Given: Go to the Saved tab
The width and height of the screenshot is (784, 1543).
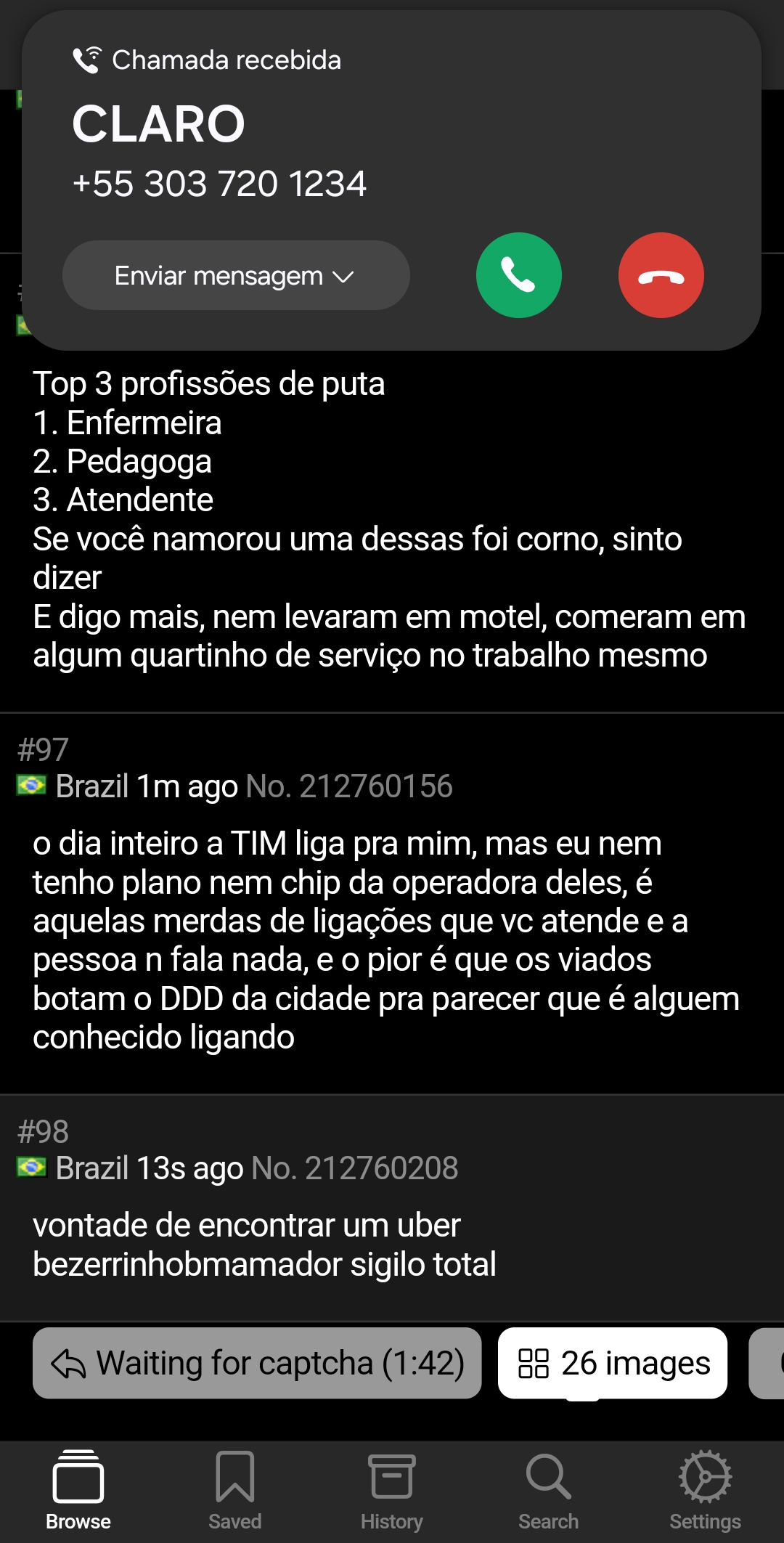Looking at the screenshot, I should [235, 1491].
